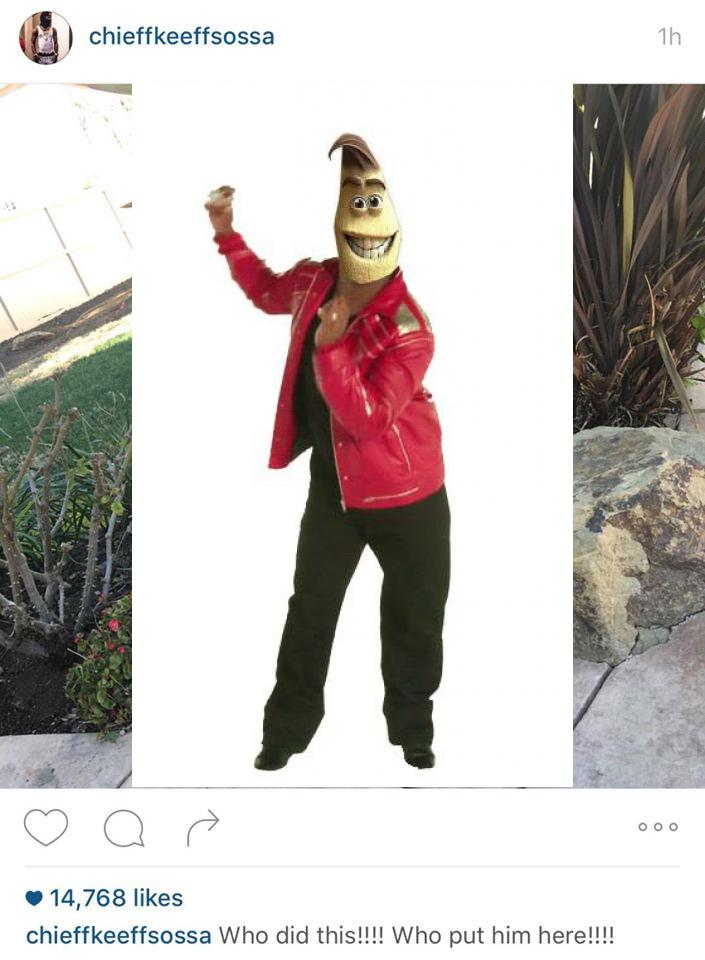Viewport: 705px width, 960px height.
Task: Tap chieffkeeffsossa name in the caption
Action: (x=118, y=936)
